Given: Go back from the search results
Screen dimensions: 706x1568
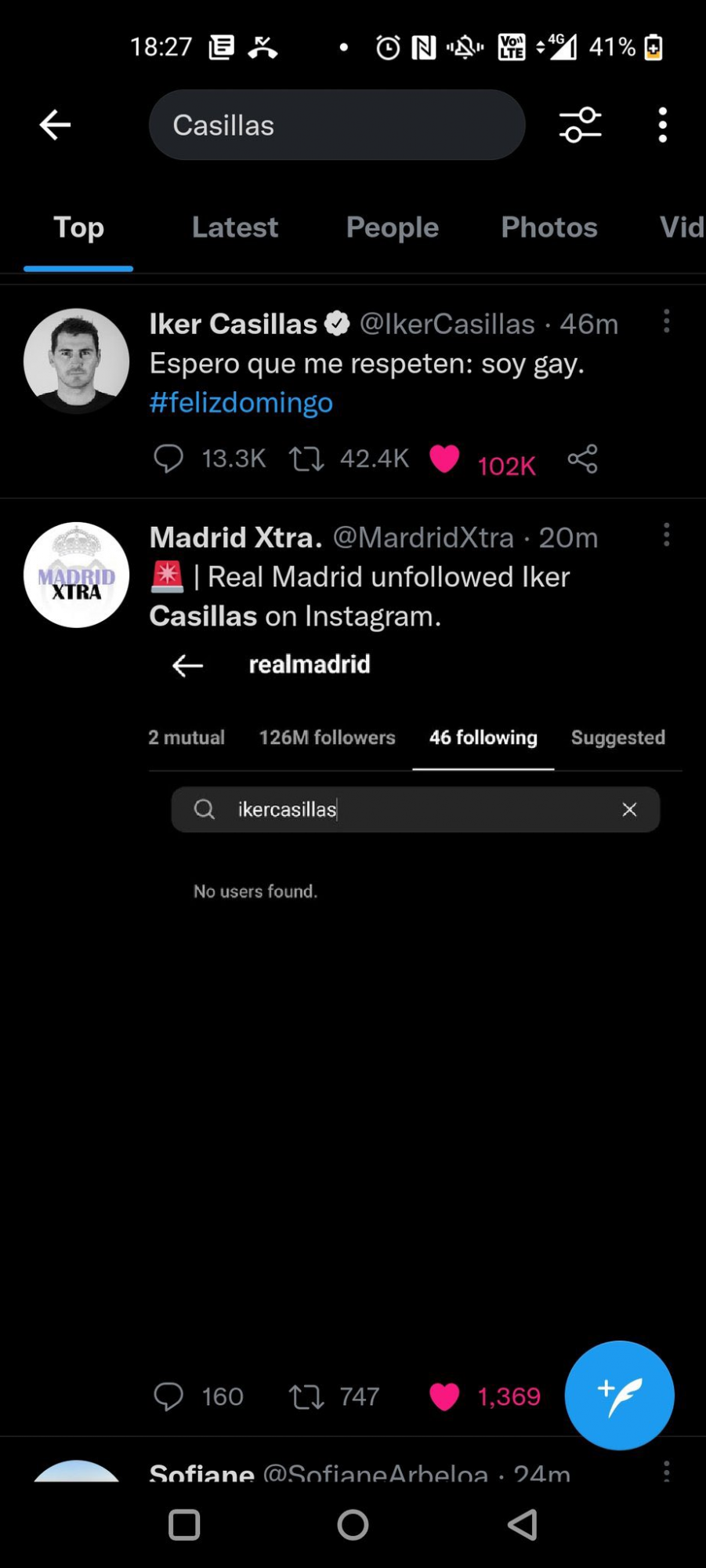Looking at the screenshot, I should point(55,125).
